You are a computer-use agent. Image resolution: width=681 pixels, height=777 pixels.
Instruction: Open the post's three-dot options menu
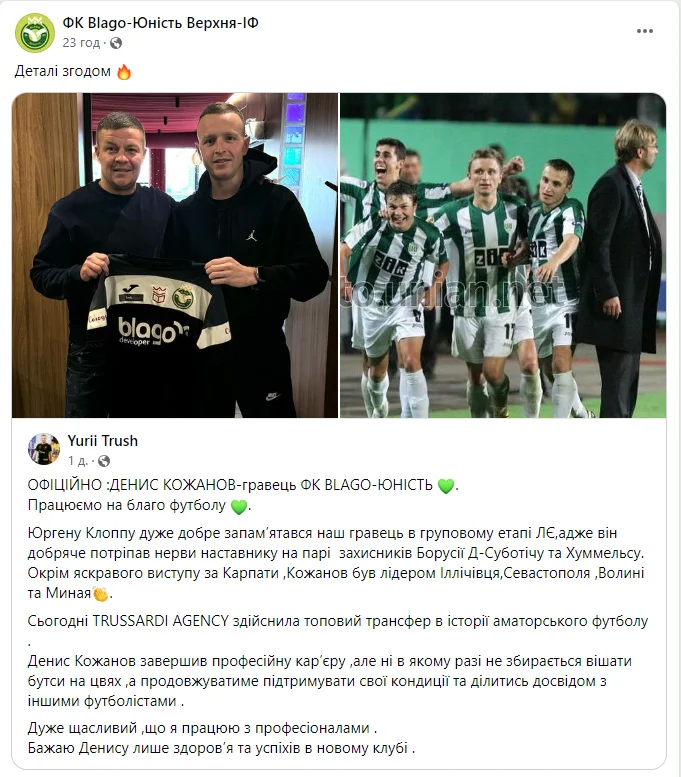645,31
